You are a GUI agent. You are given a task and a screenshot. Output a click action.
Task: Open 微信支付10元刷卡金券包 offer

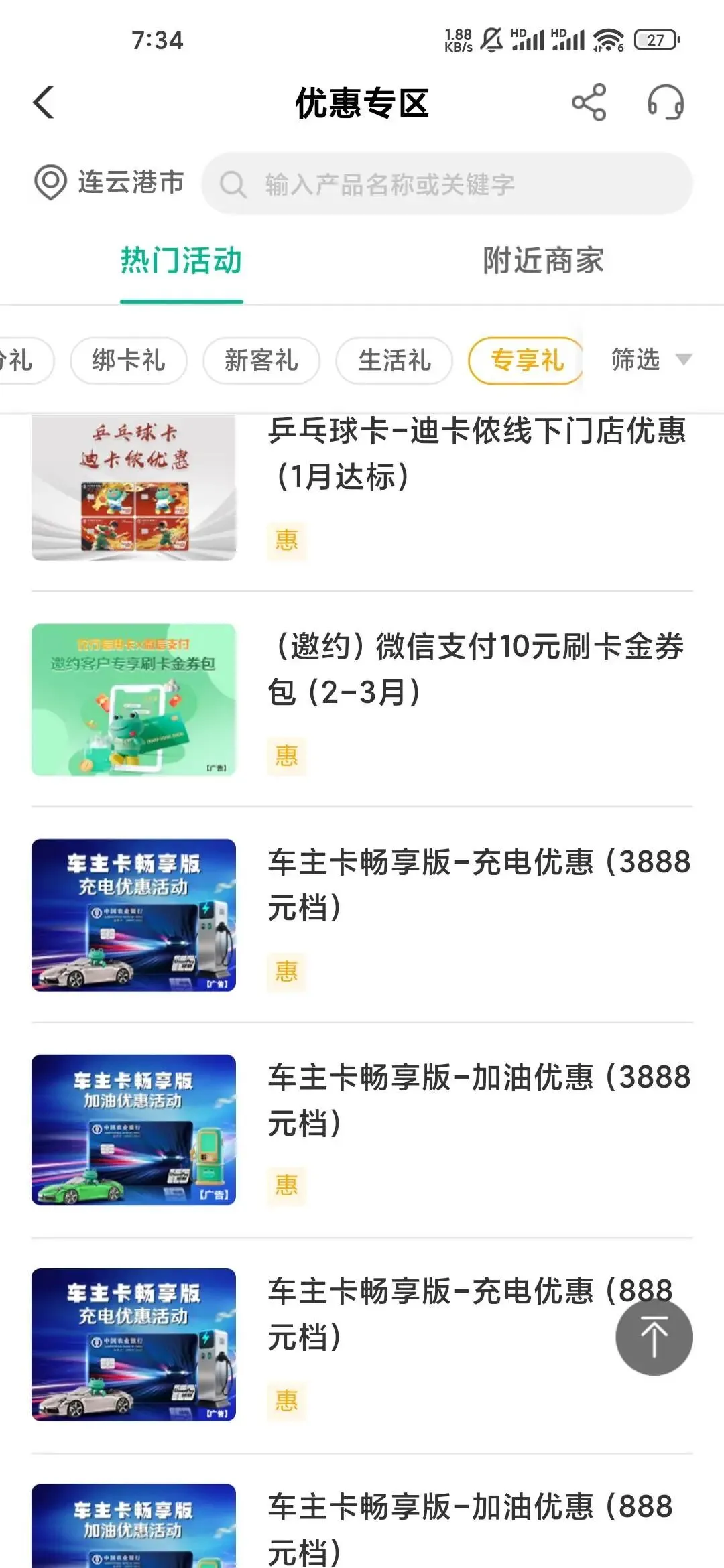click(476, 670)
